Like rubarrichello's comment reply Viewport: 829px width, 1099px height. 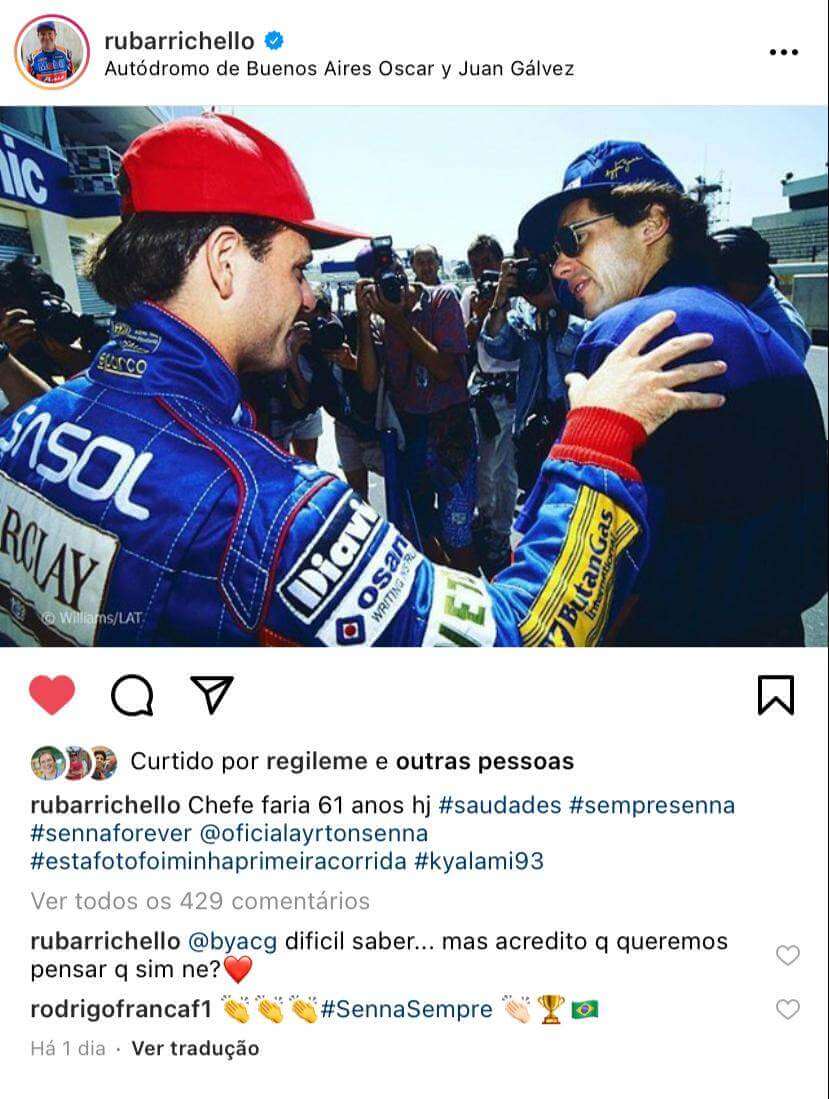(x=788, y=955)
